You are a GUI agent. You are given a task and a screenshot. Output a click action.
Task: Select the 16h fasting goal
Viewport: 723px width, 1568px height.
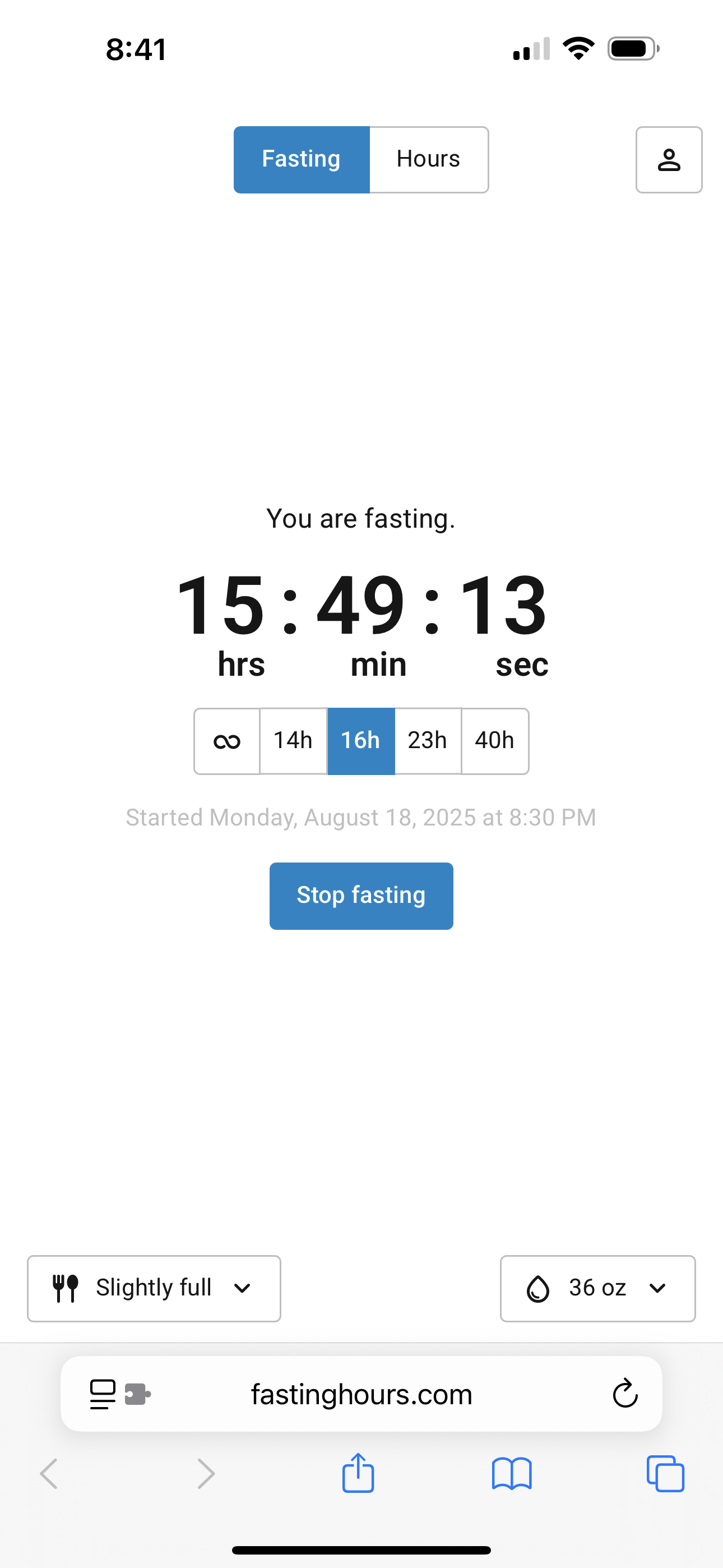click(x=361, y=741)
